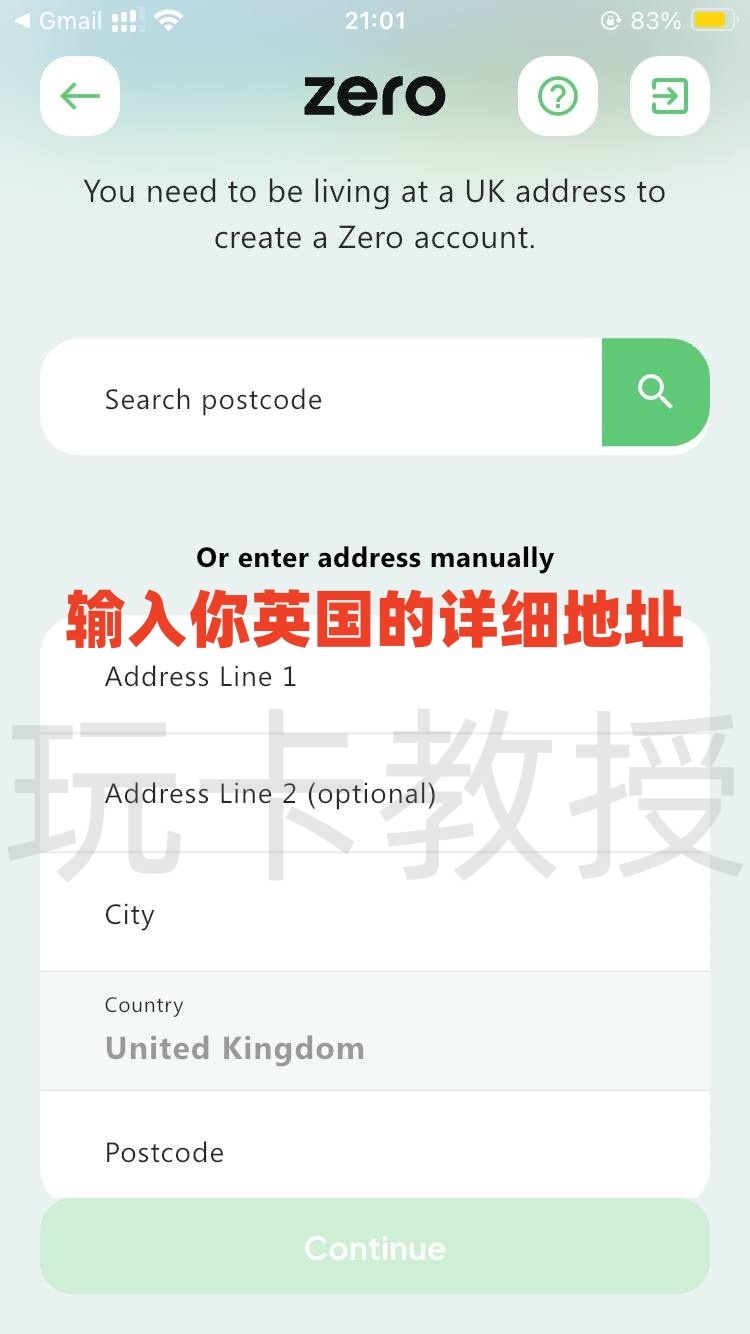This screenshot has width=750, height=1334.
Task: Tap the Search postcode text box
Action: coord(300,398)
